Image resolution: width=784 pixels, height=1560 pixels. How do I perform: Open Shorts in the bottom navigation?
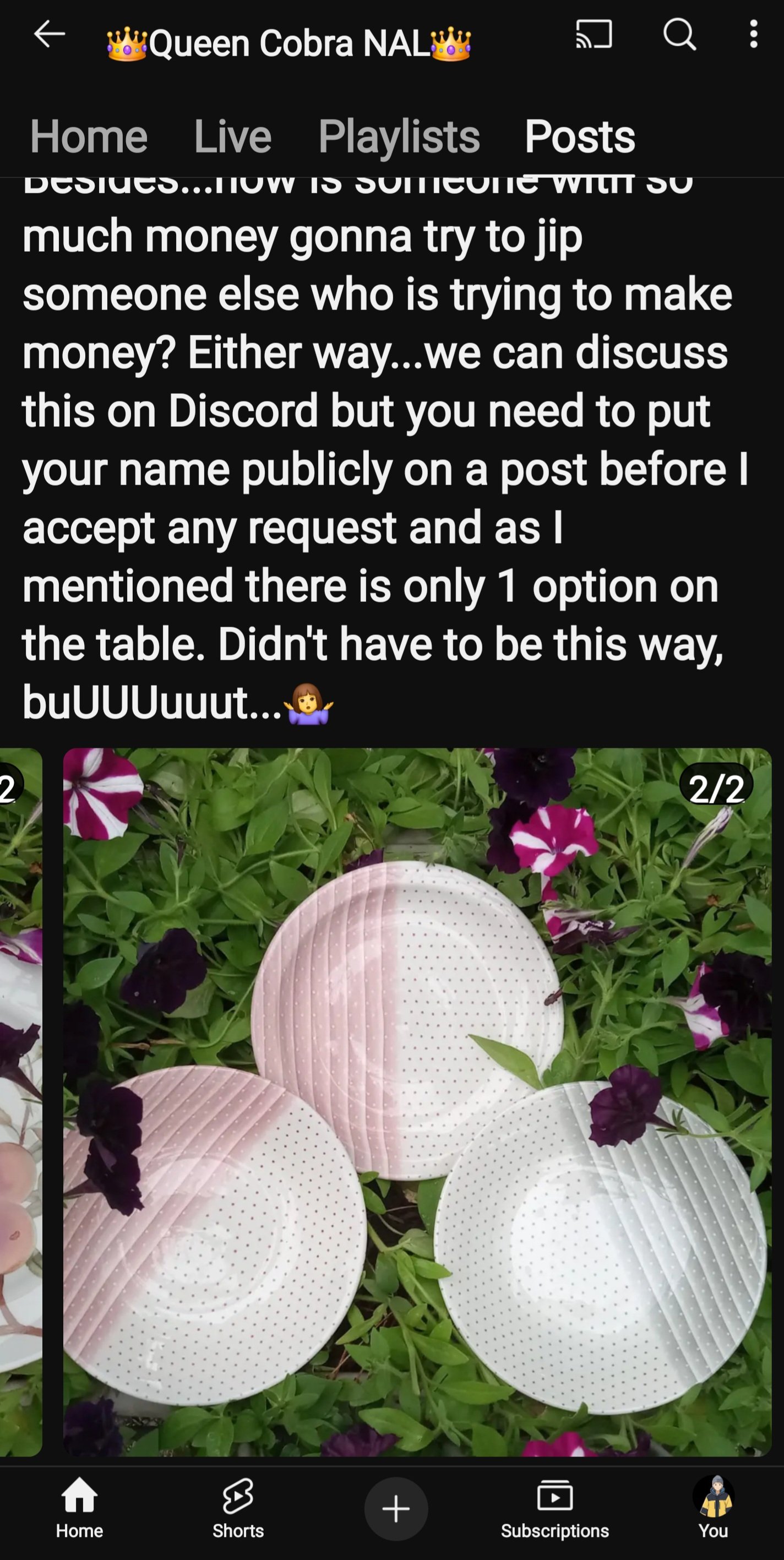[238, 1509]
